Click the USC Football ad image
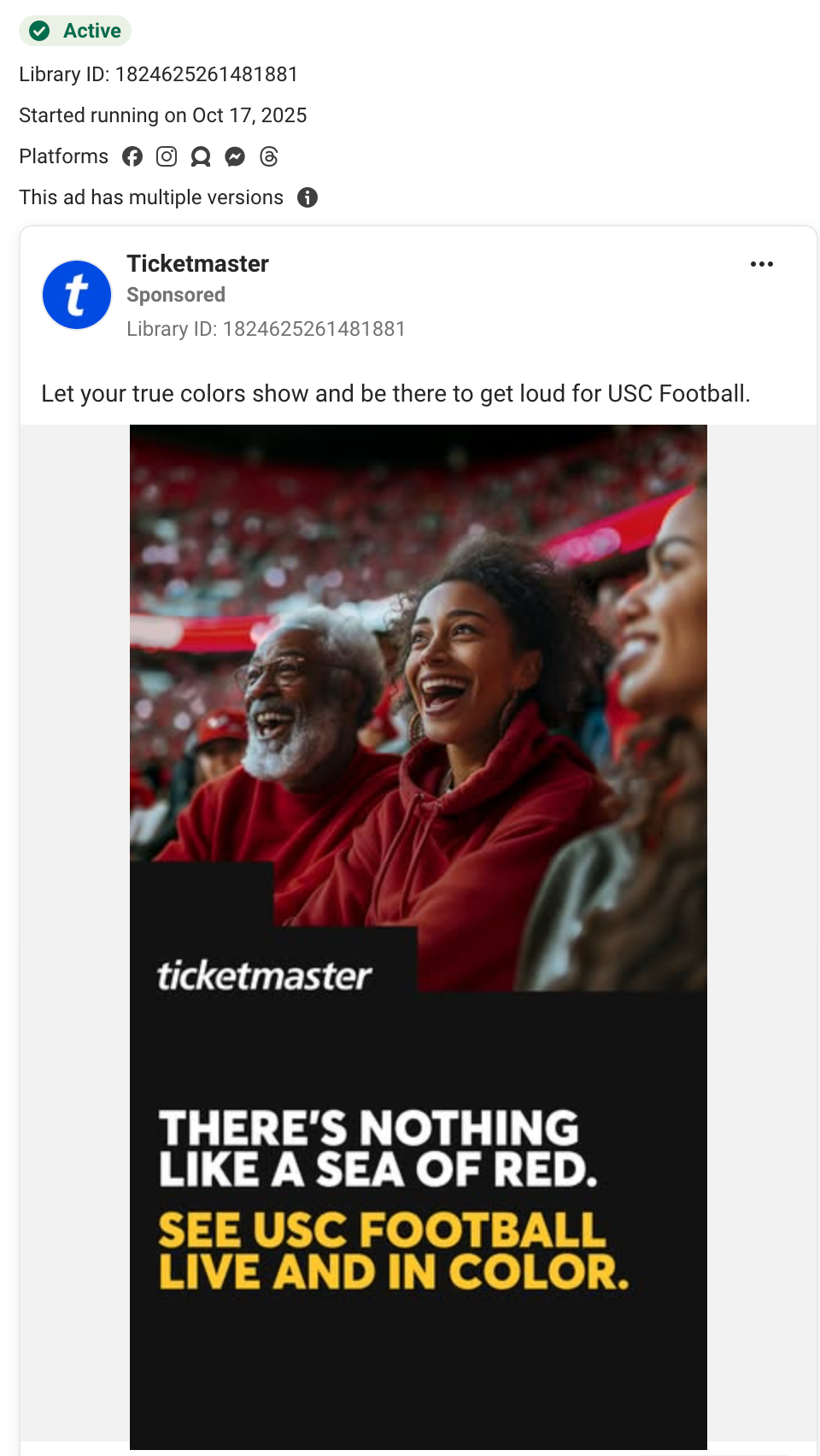 click(x=418, y=684)
